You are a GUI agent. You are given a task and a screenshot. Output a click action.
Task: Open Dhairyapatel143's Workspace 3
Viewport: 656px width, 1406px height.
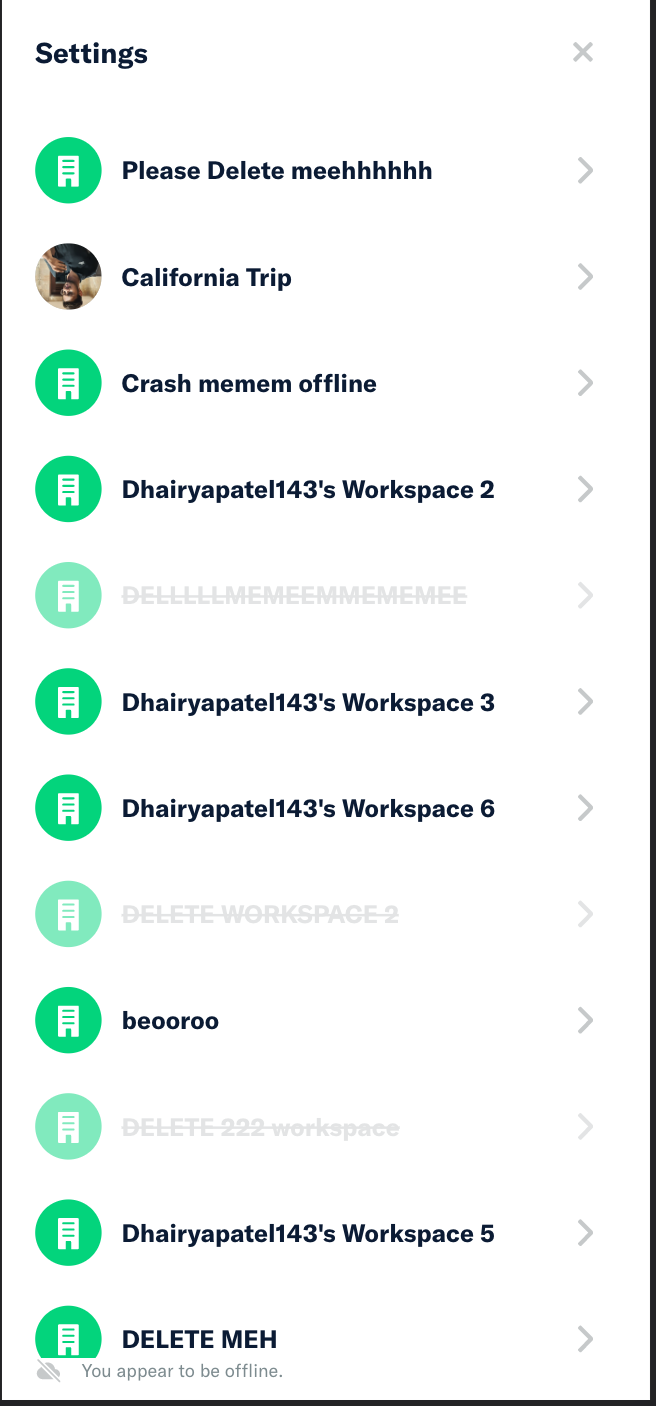[308, 702]
